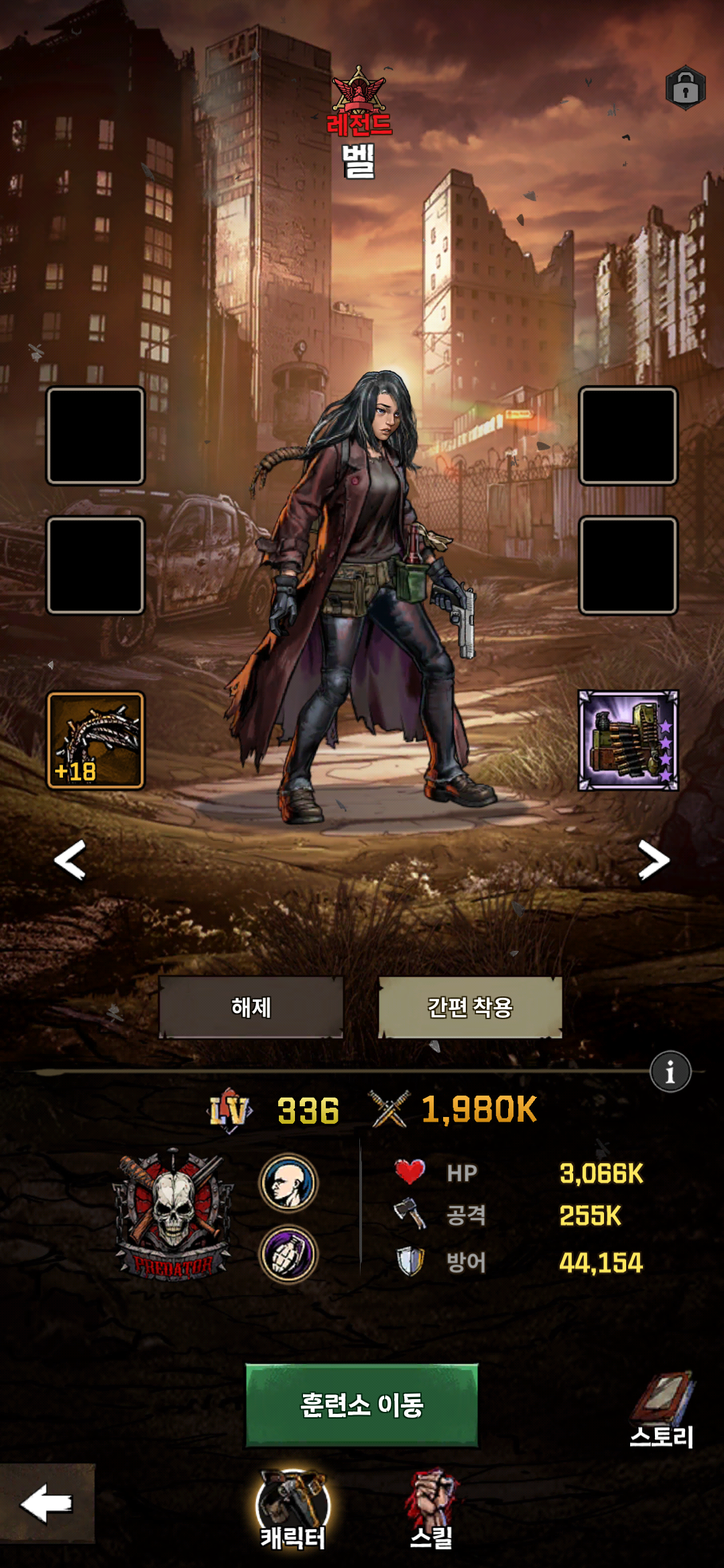Tap the Predator skull emblem
Screen dimensions: 724x1568
(x=173, y=1214)
